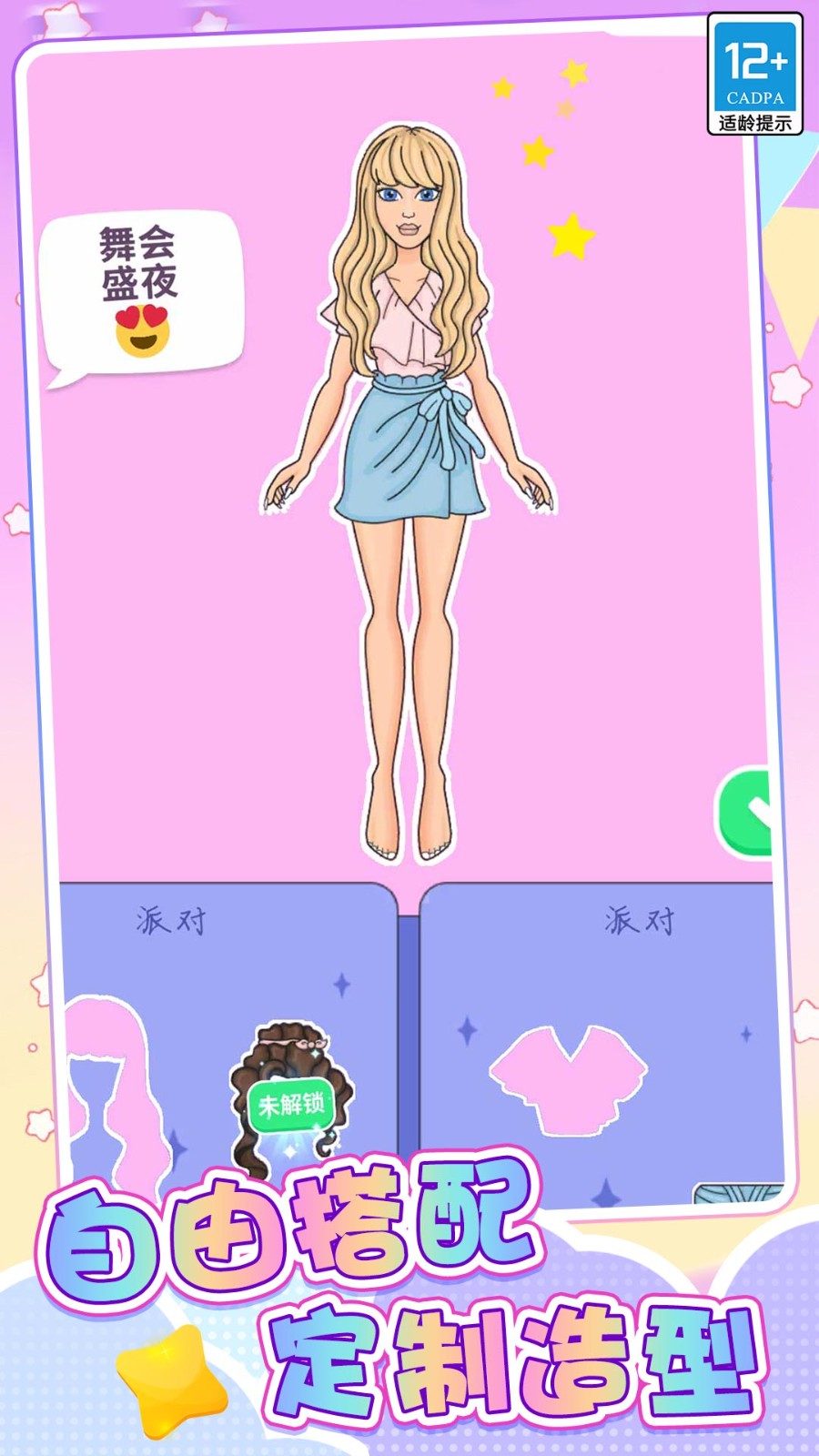Viewport: 819px width, 1456px height.
Task: Tap the small star above the doll's head
Action: 501,88
